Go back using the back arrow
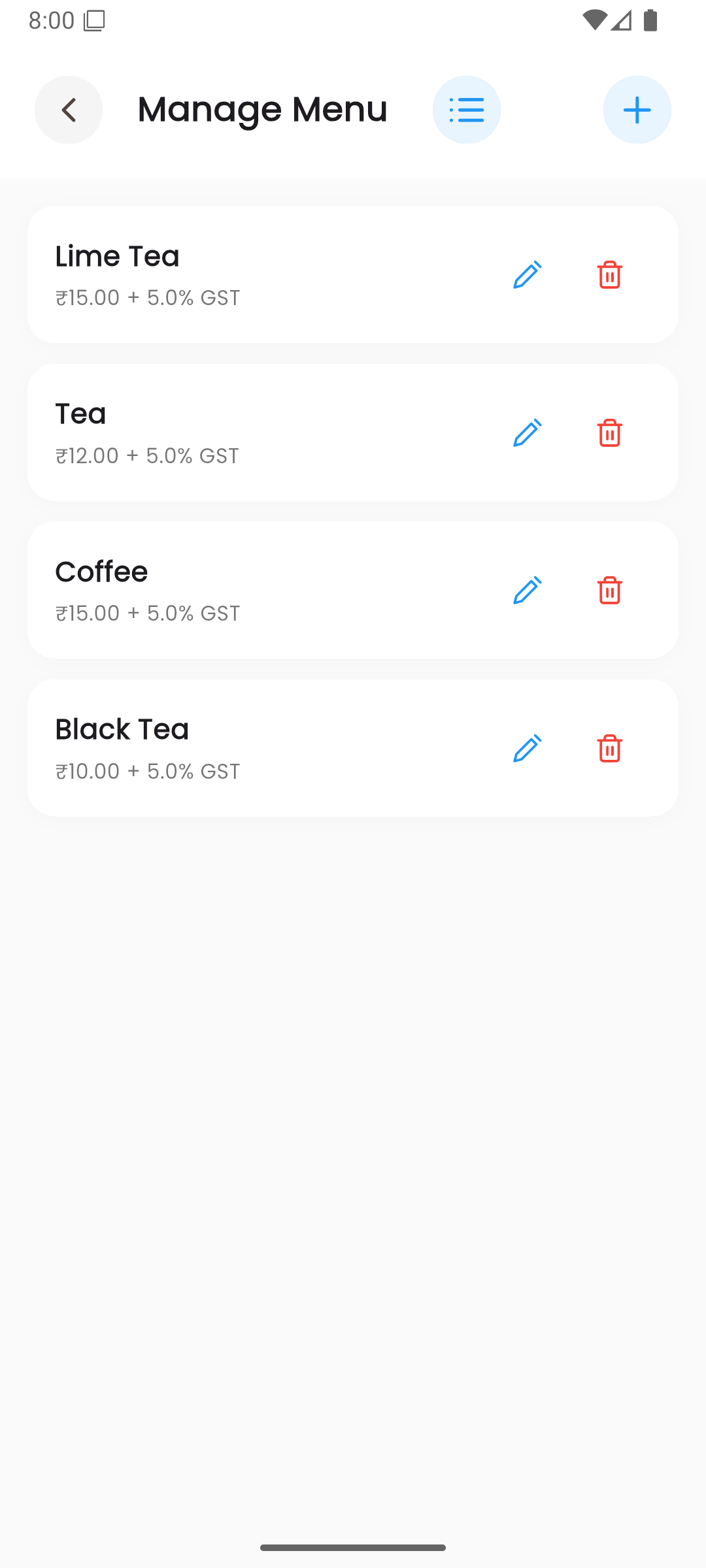Viewport: 706px width, 1568px height. click(x=68, y=109)
